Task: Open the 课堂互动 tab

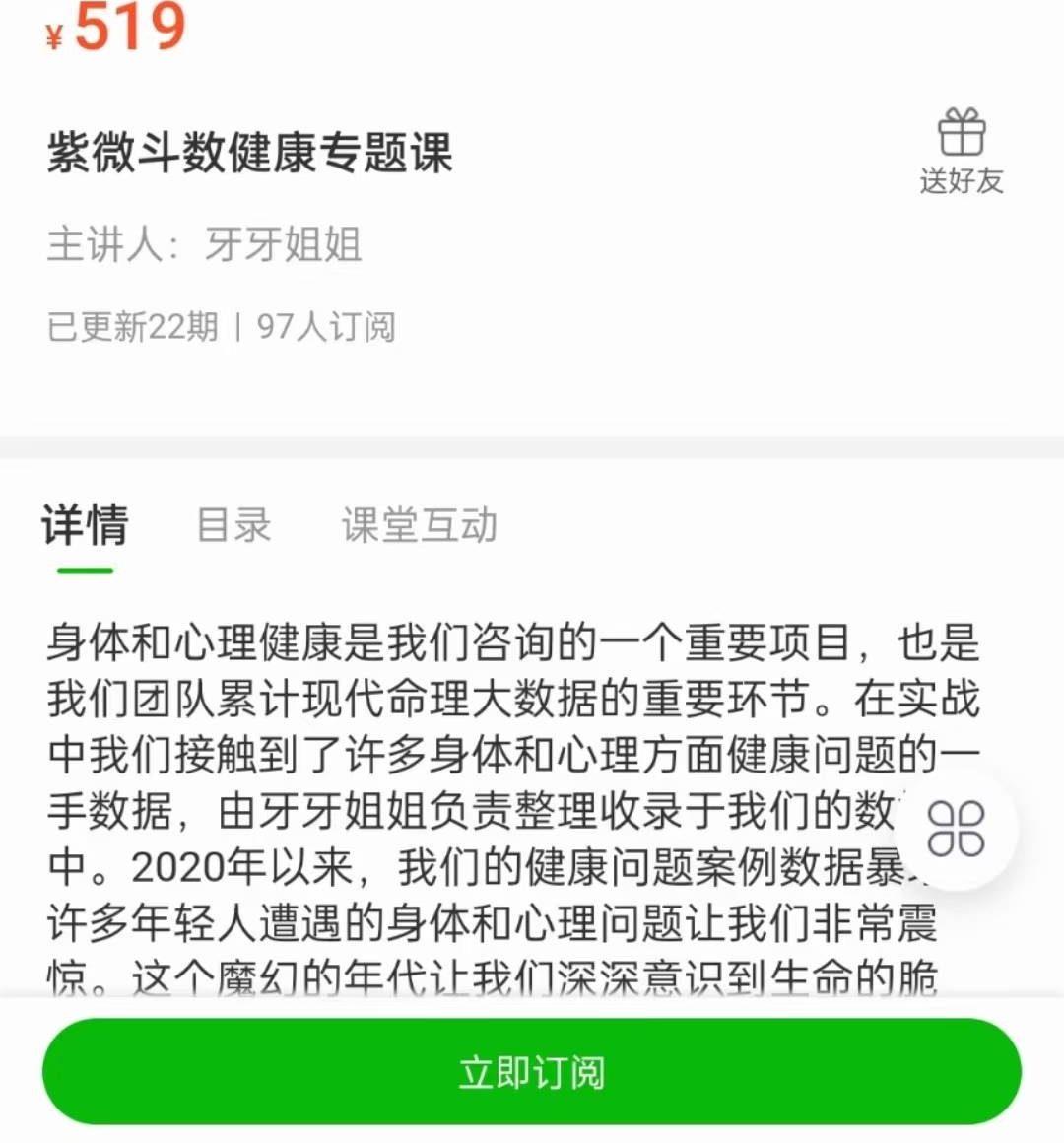Action: coord(420,524)
